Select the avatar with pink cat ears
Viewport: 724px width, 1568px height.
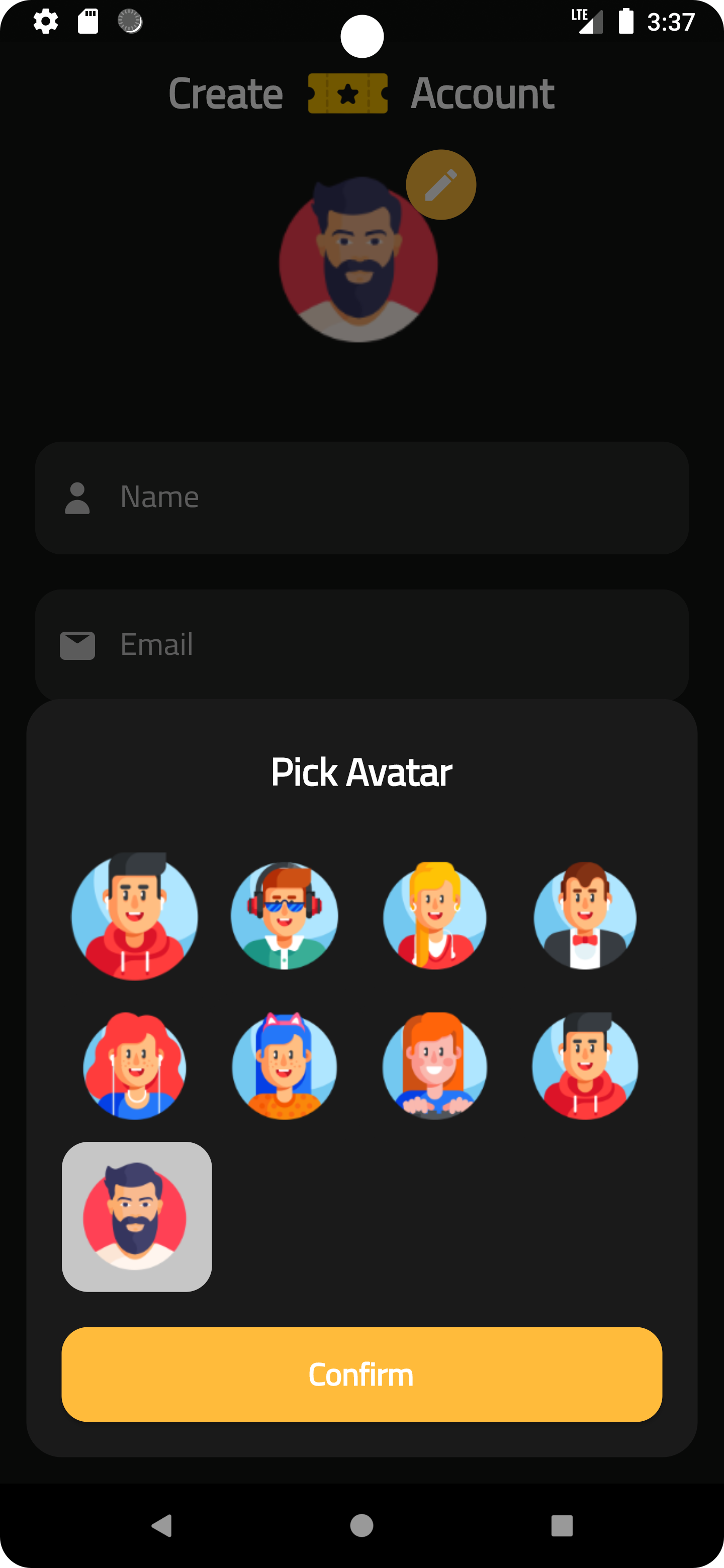click(284, 1066)
